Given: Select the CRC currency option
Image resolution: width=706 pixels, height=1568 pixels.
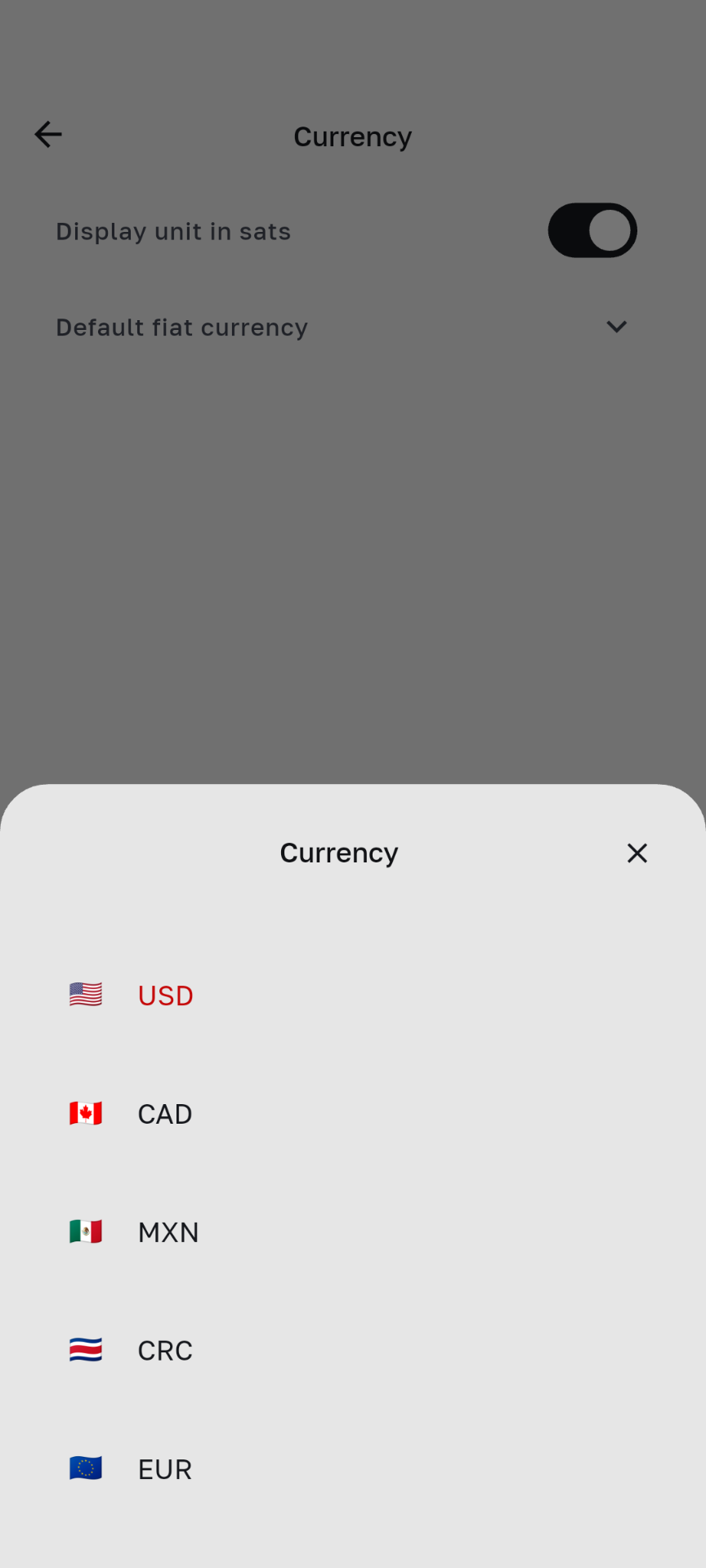Looking at the screenshot, I should (x=164, y=1351).
